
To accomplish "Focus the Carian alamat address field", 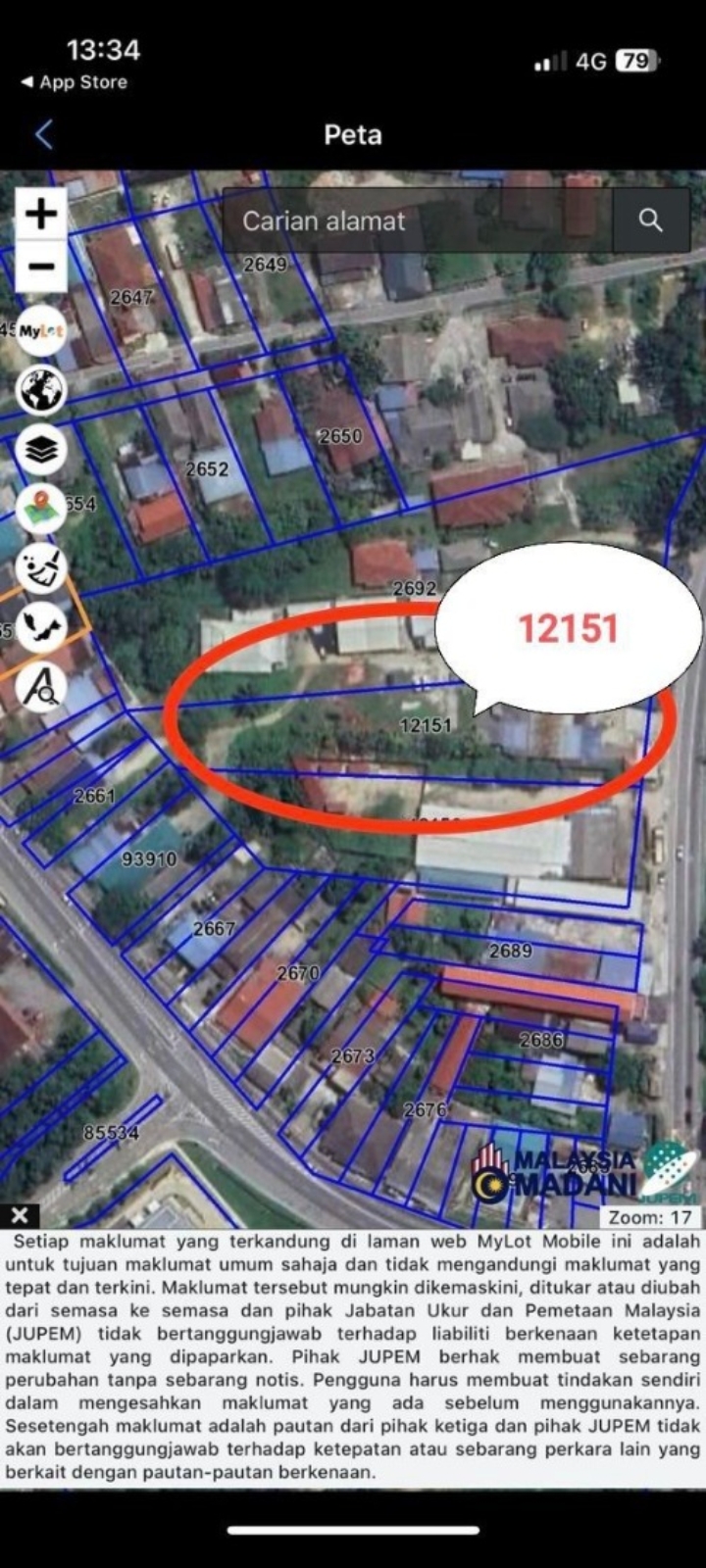I will [x=417, y=220].
